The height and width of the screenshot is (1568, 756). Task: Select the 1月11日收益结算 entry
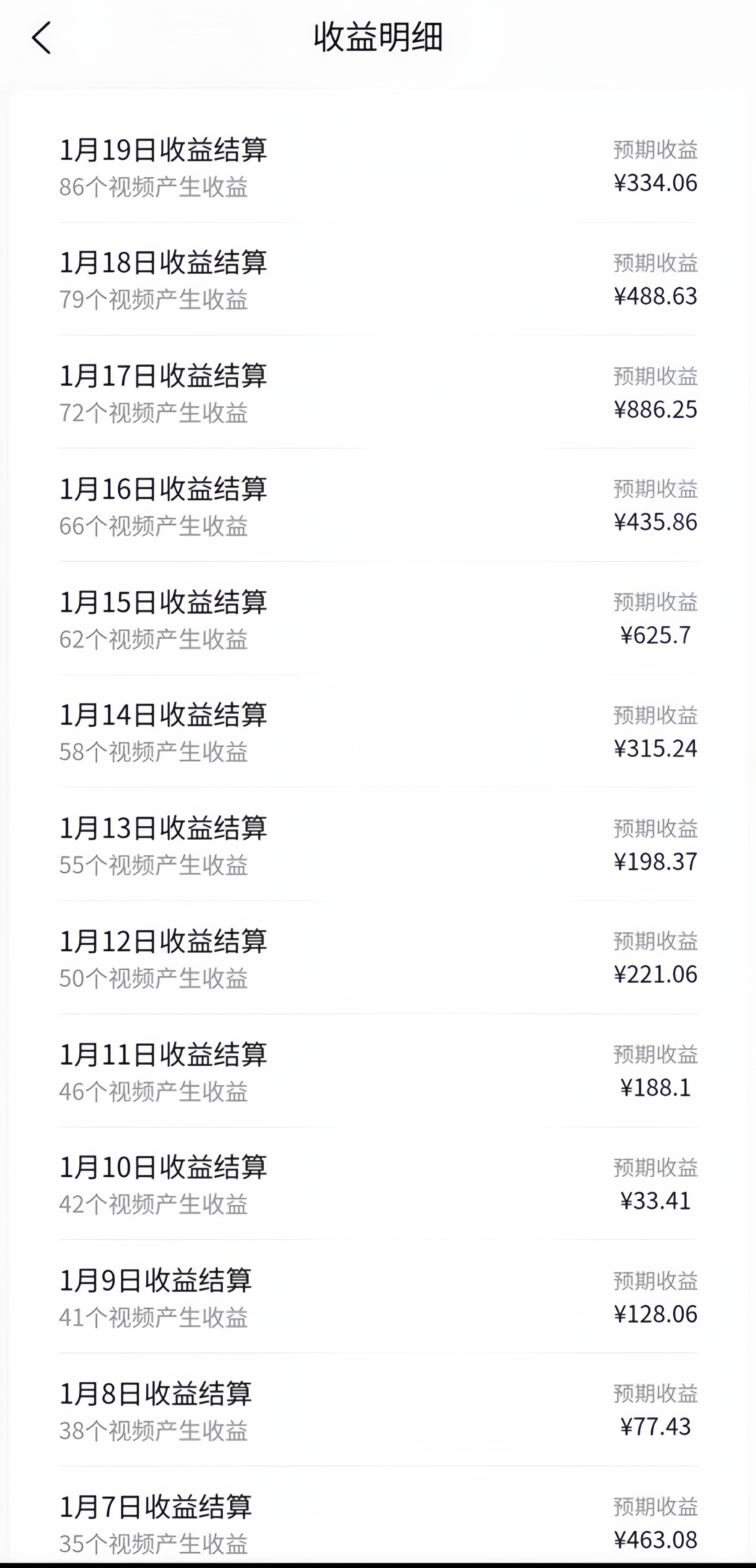[x=377, y=1071]
